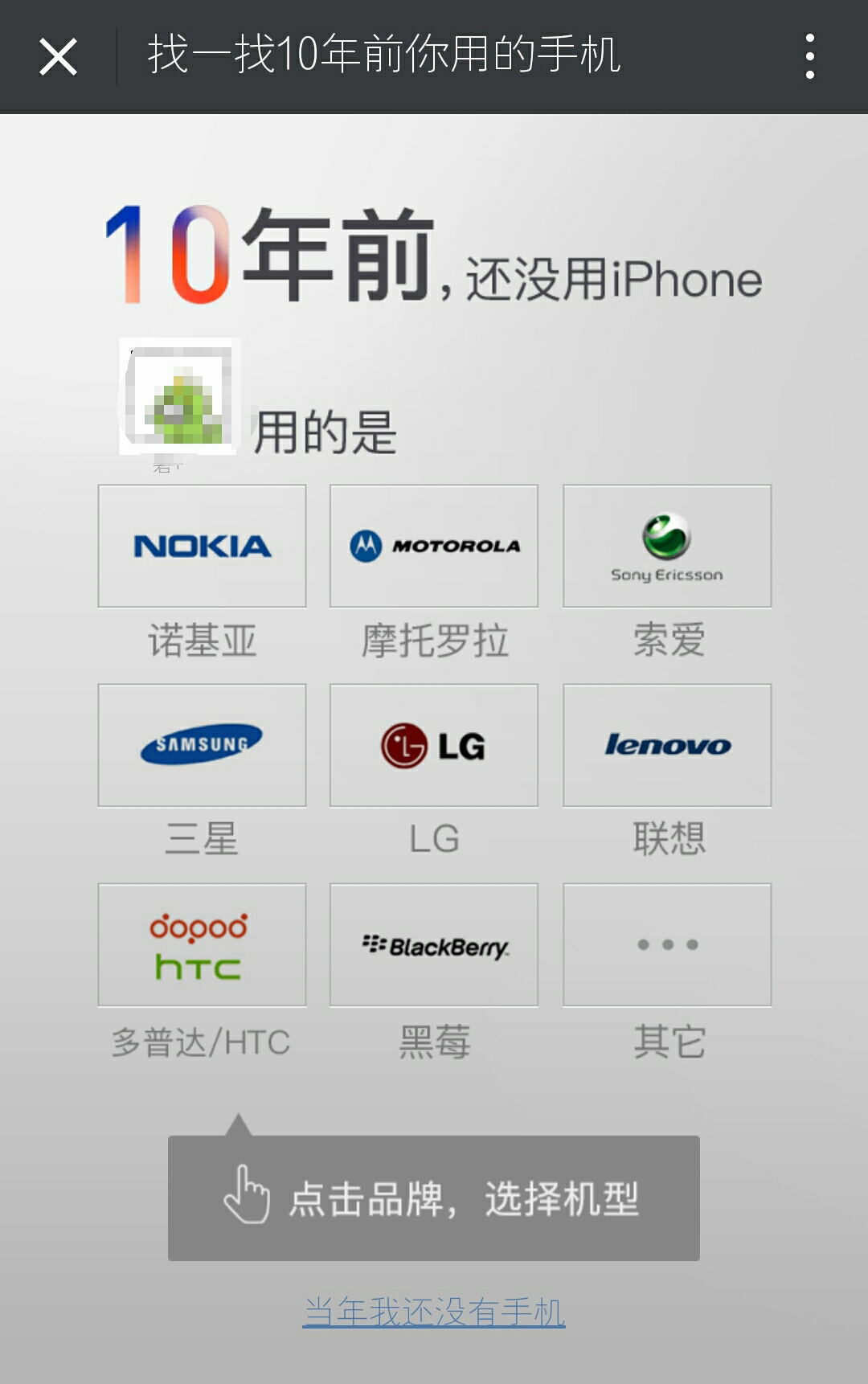868x1384 pixels.
Task: Tap the X to close the page
Action: click(57, 55)
